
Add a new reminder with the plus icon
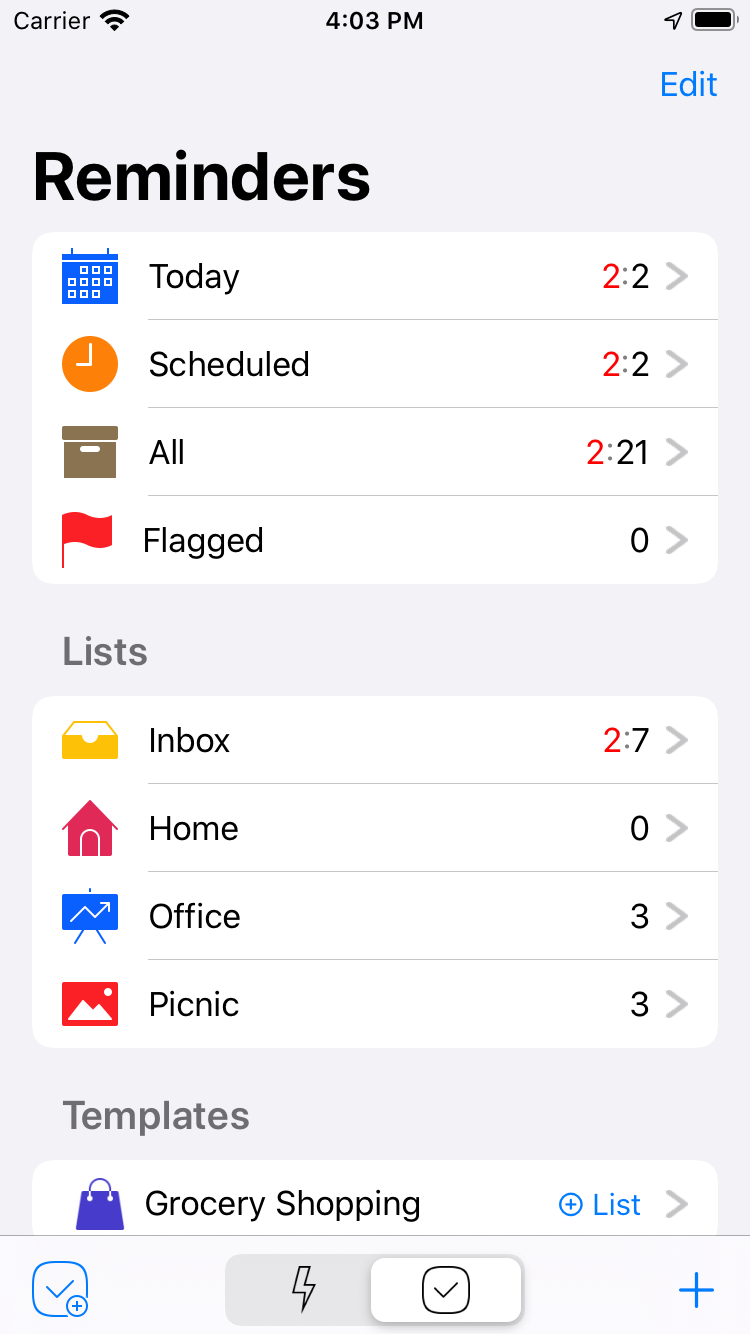coord(696,1290)
